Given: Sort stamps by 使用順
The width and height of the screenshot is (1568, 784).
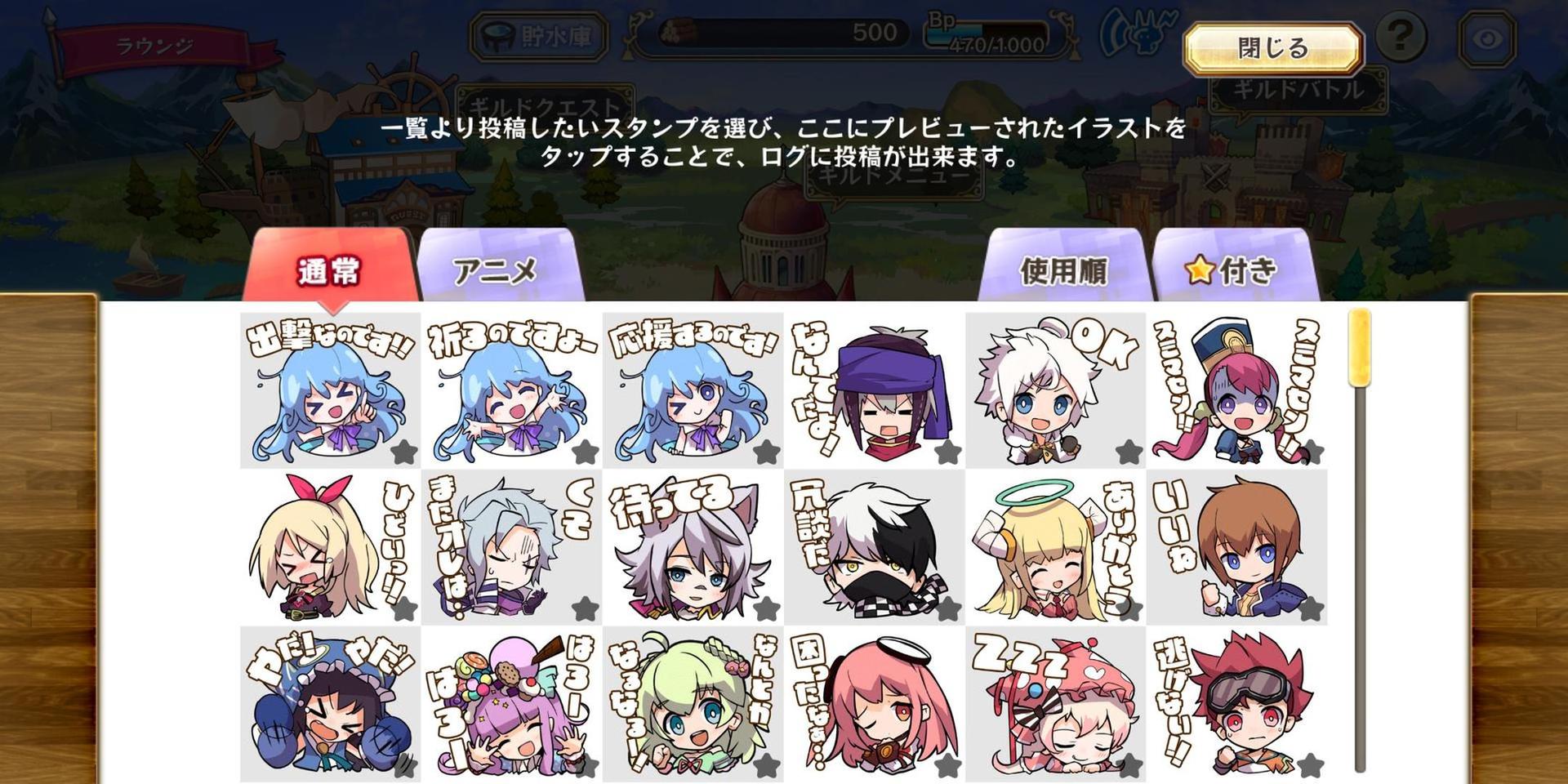Looking at the screenshot, I should click(1063, 270).
